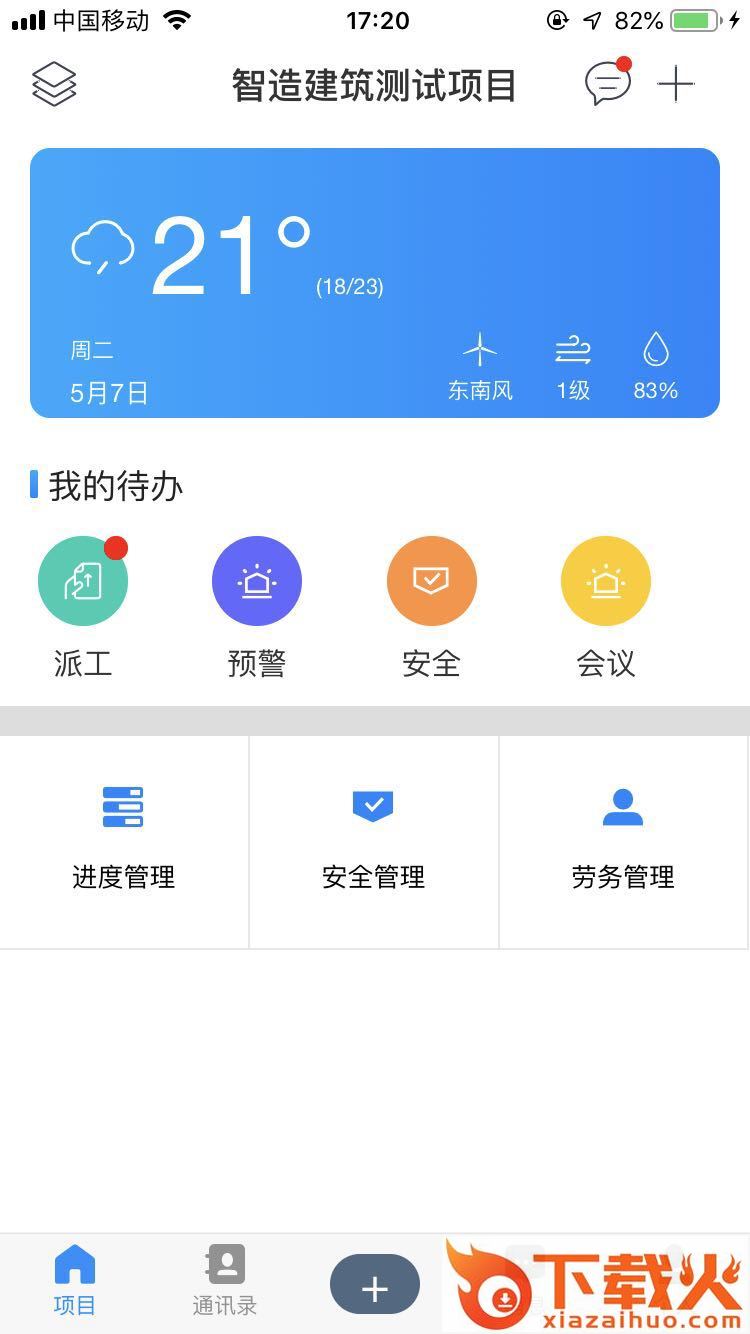Viewport: 750px width, 1334px height.
Task: Open 安全 pending items
Action: pos(432,582)
